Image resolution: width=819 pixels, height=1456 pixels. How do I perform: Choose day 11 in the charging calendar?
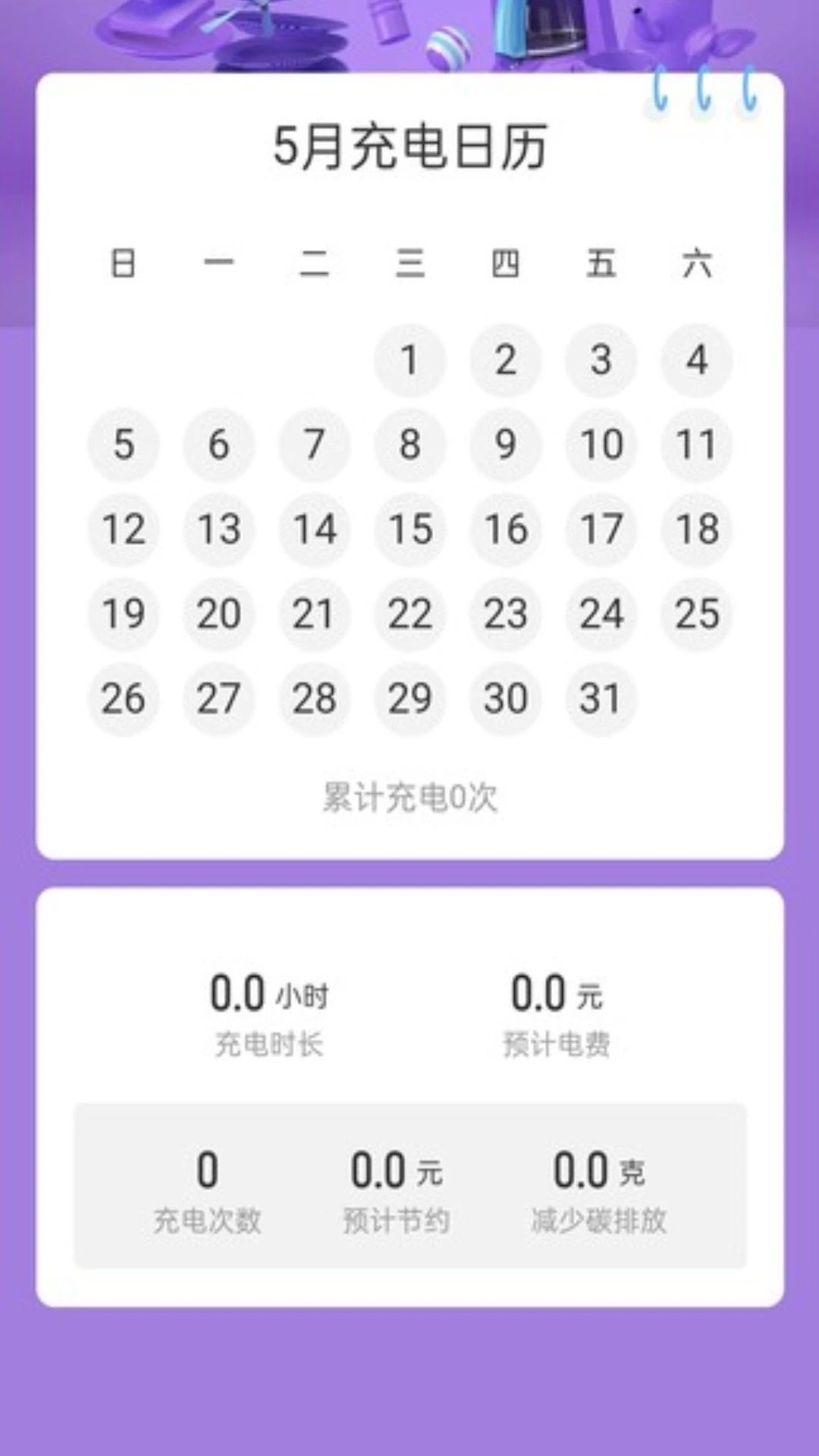696,444
